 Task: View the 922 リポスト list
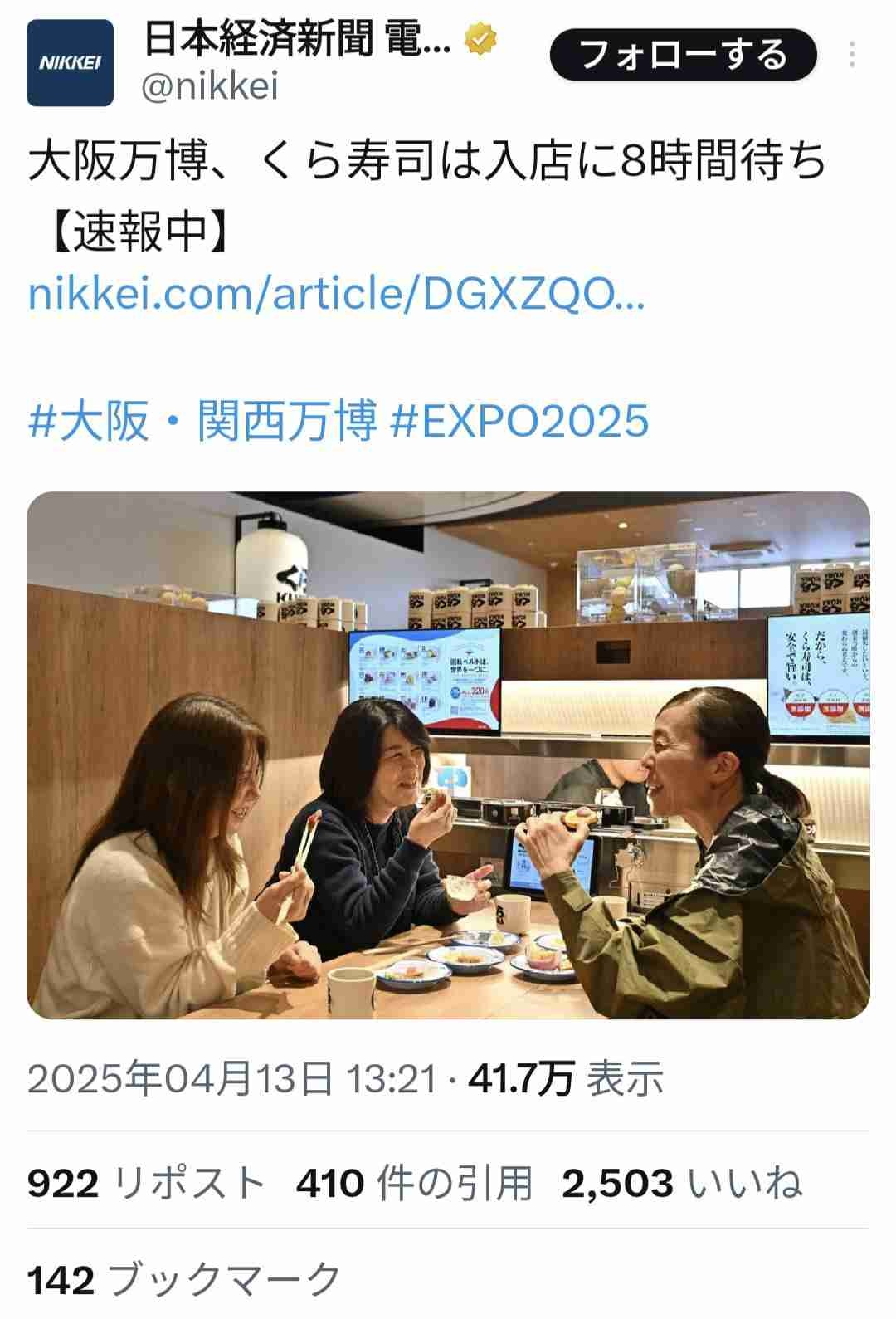click(x=146, y=1182)
